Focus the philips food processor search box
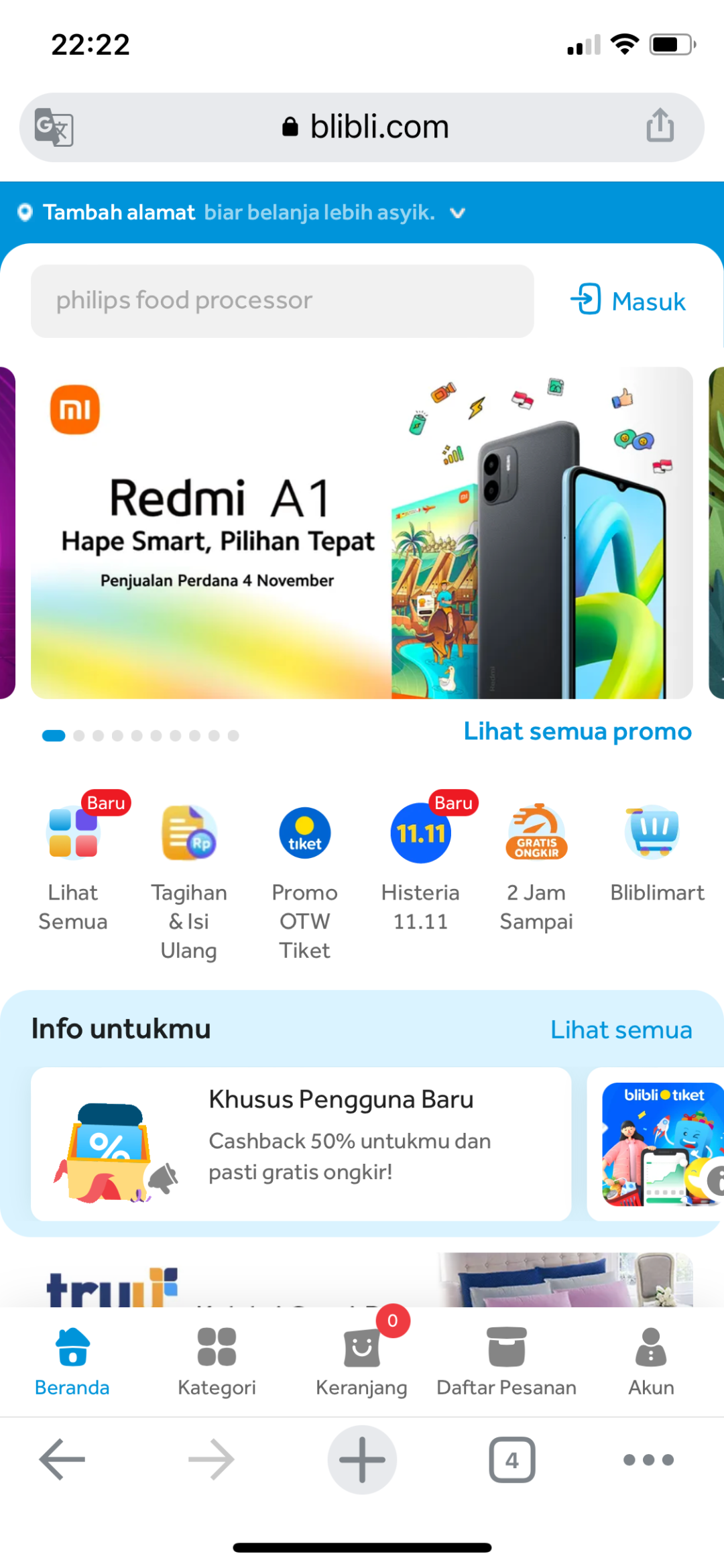Image resolution: width=724 pixels, height=1568 pixels. [x=282, y=301]
